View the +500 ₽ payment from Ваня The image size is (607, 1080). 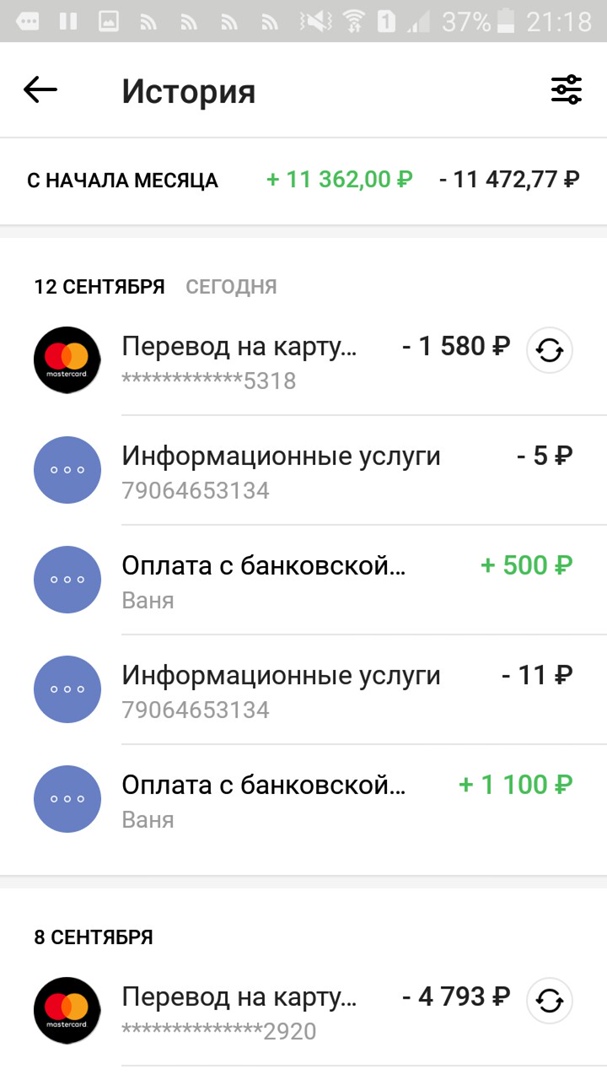(x=300, y=580)
